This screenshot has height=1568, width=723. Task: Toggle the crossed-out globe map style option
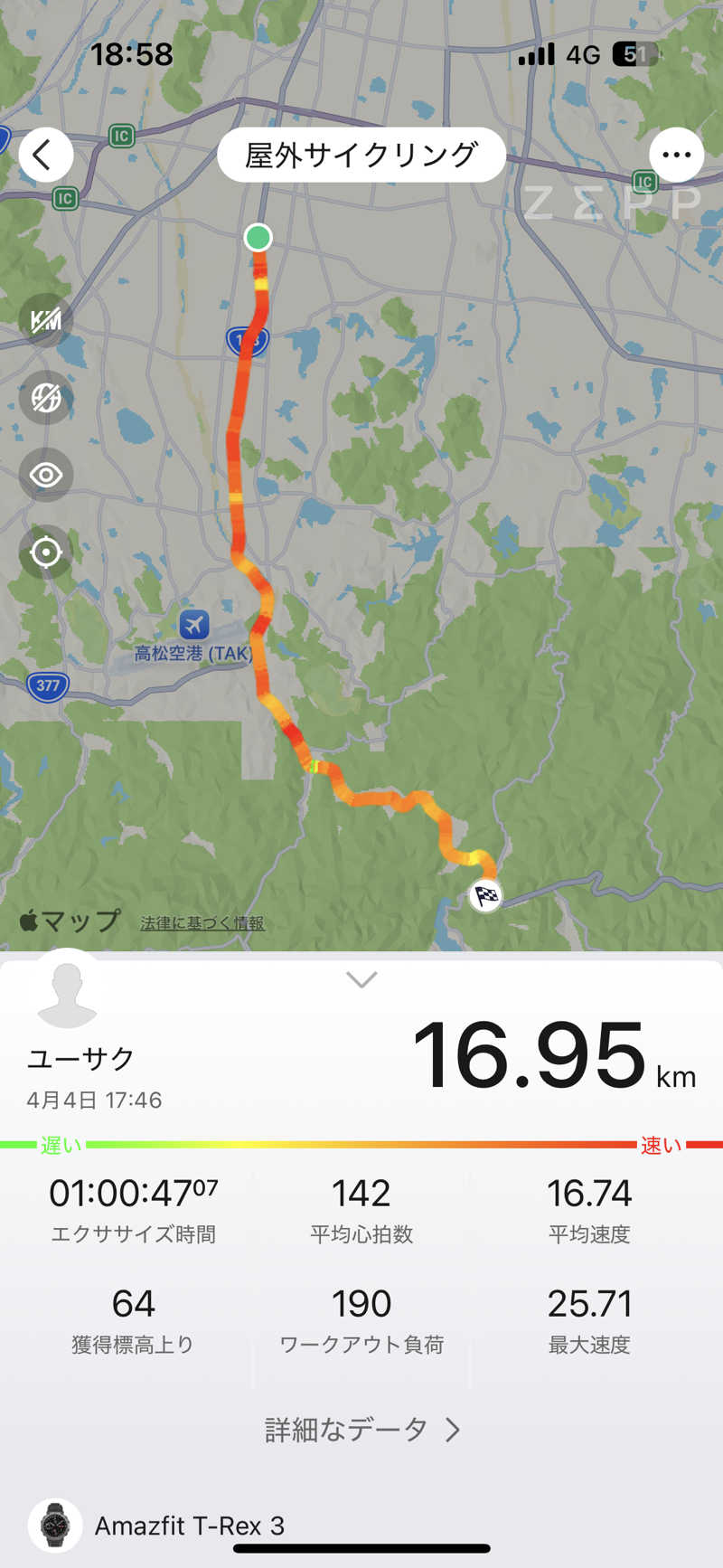click(45, 399)
